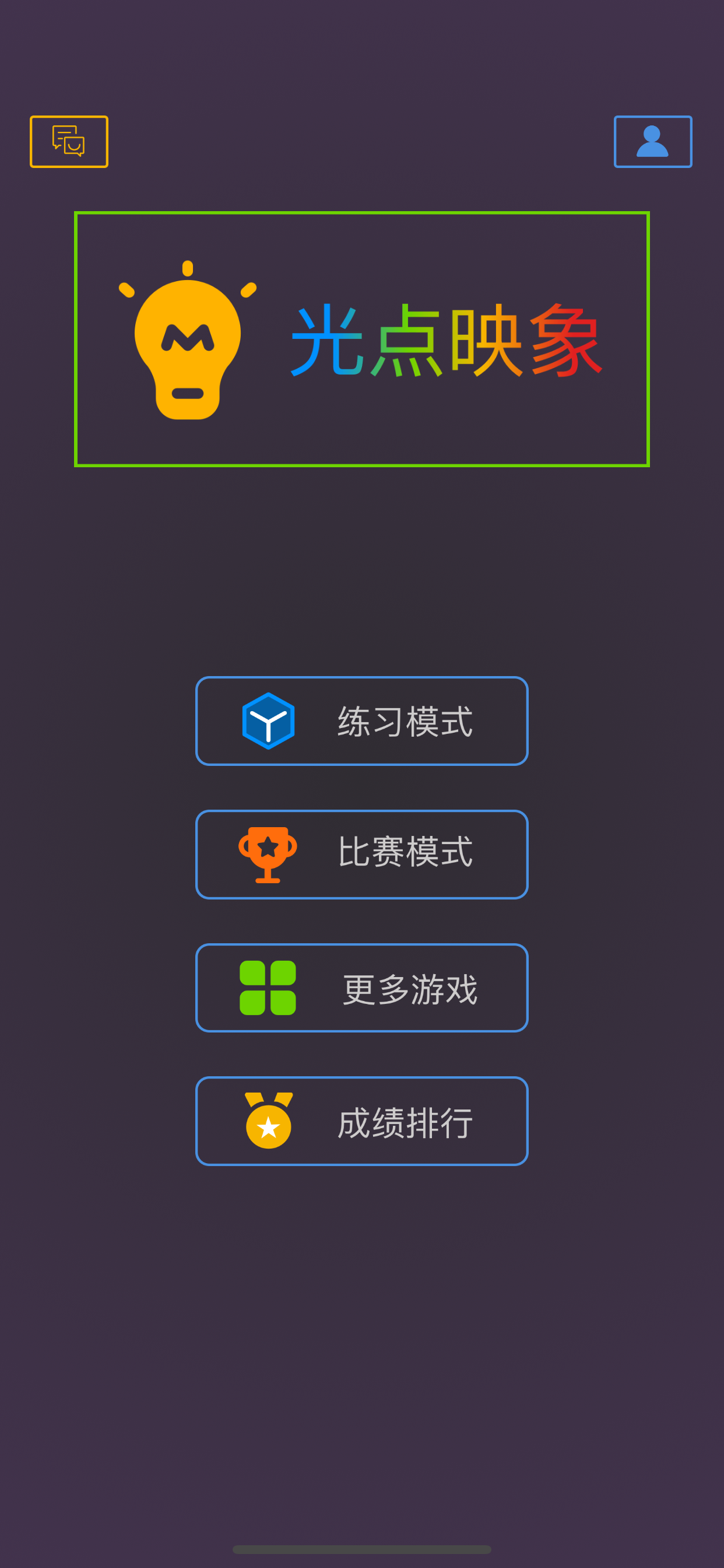Start 练习模式 practice mode
Viewport: 724px width, 1568px height.
[x=361, y=720]
